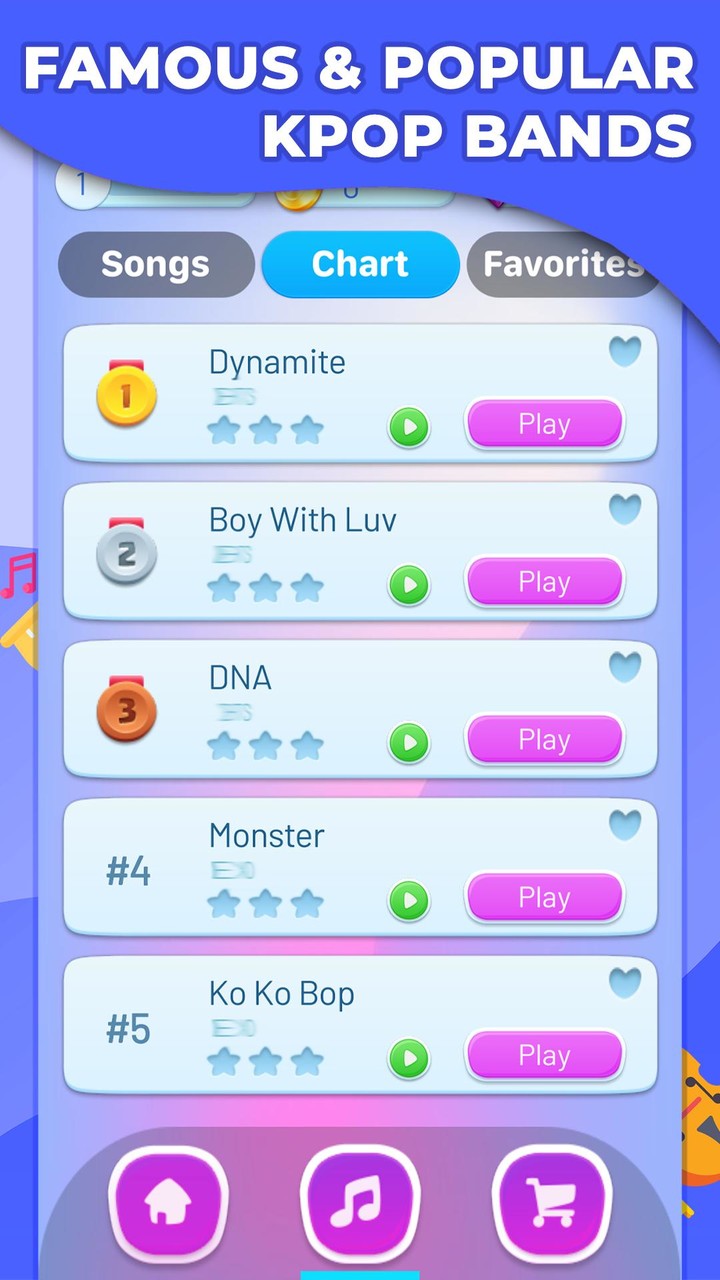
Task: Tap the green preview arrow for Monster
Action: coord(408,901)
